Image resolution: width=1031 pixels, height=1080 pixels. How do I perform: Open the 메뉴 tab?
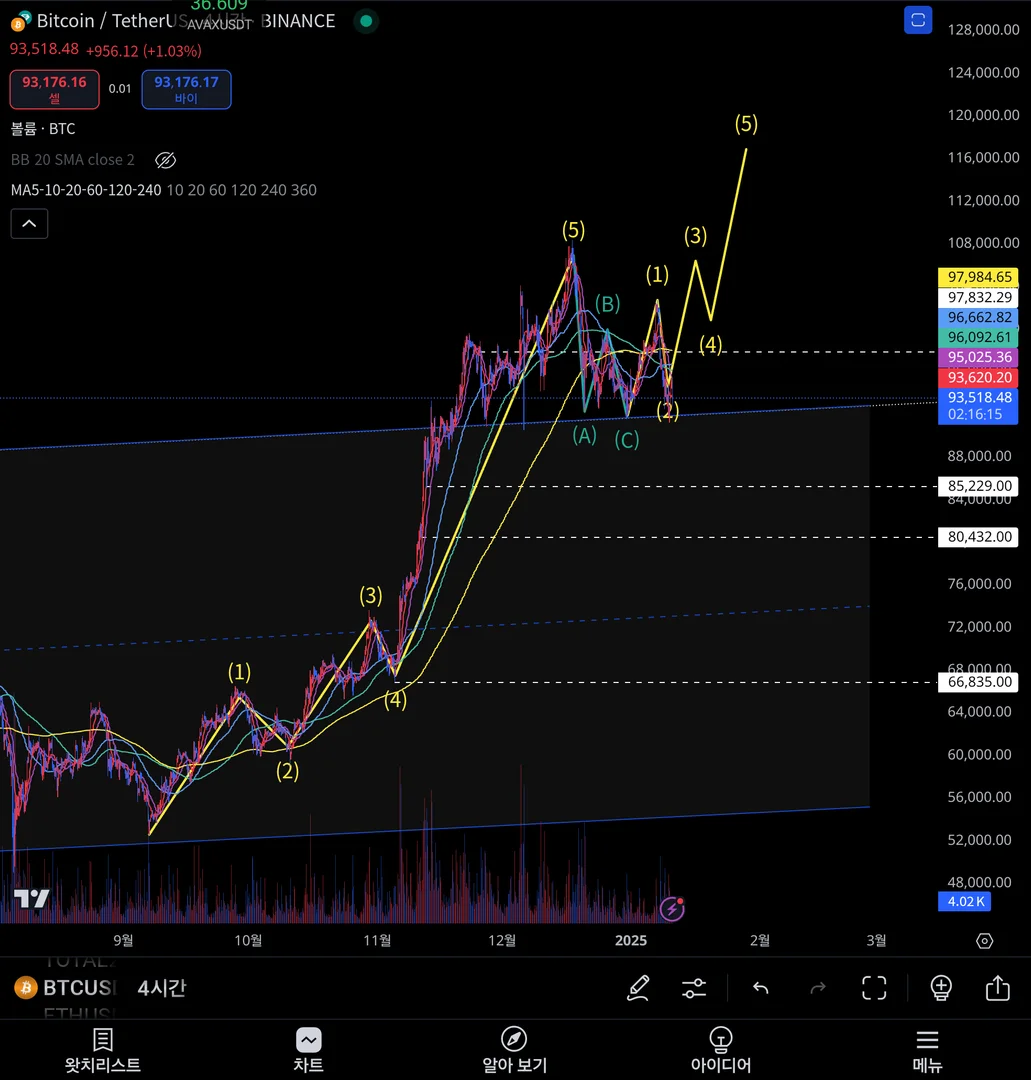[927, 1049]
